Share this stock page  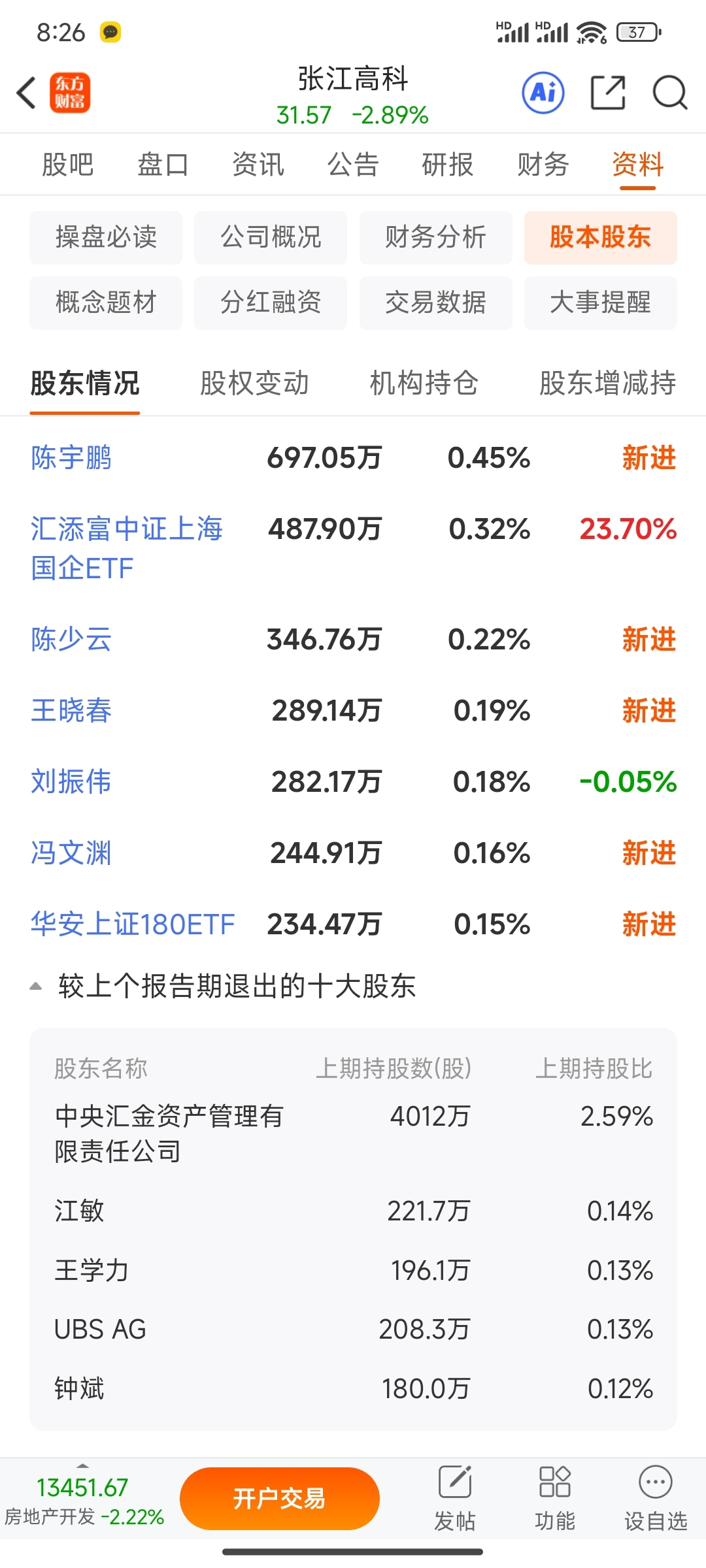click(x=608, y=93)
